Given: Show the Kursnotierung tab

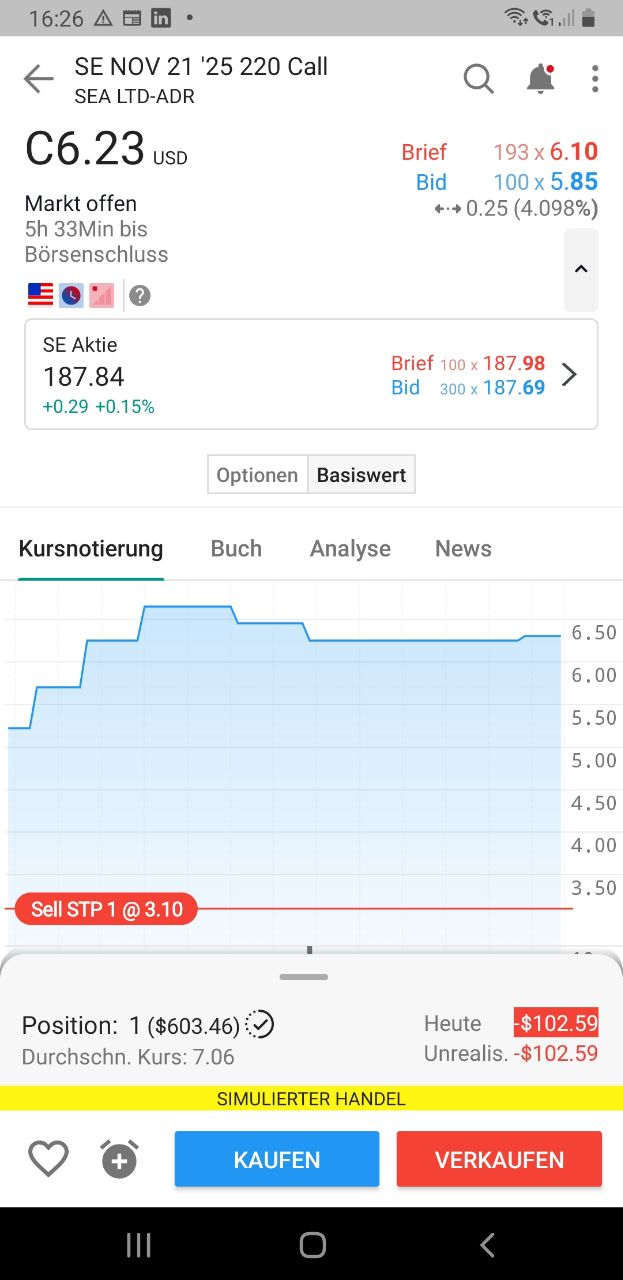Looking at the screenshot, I should [x=91, y=548].
